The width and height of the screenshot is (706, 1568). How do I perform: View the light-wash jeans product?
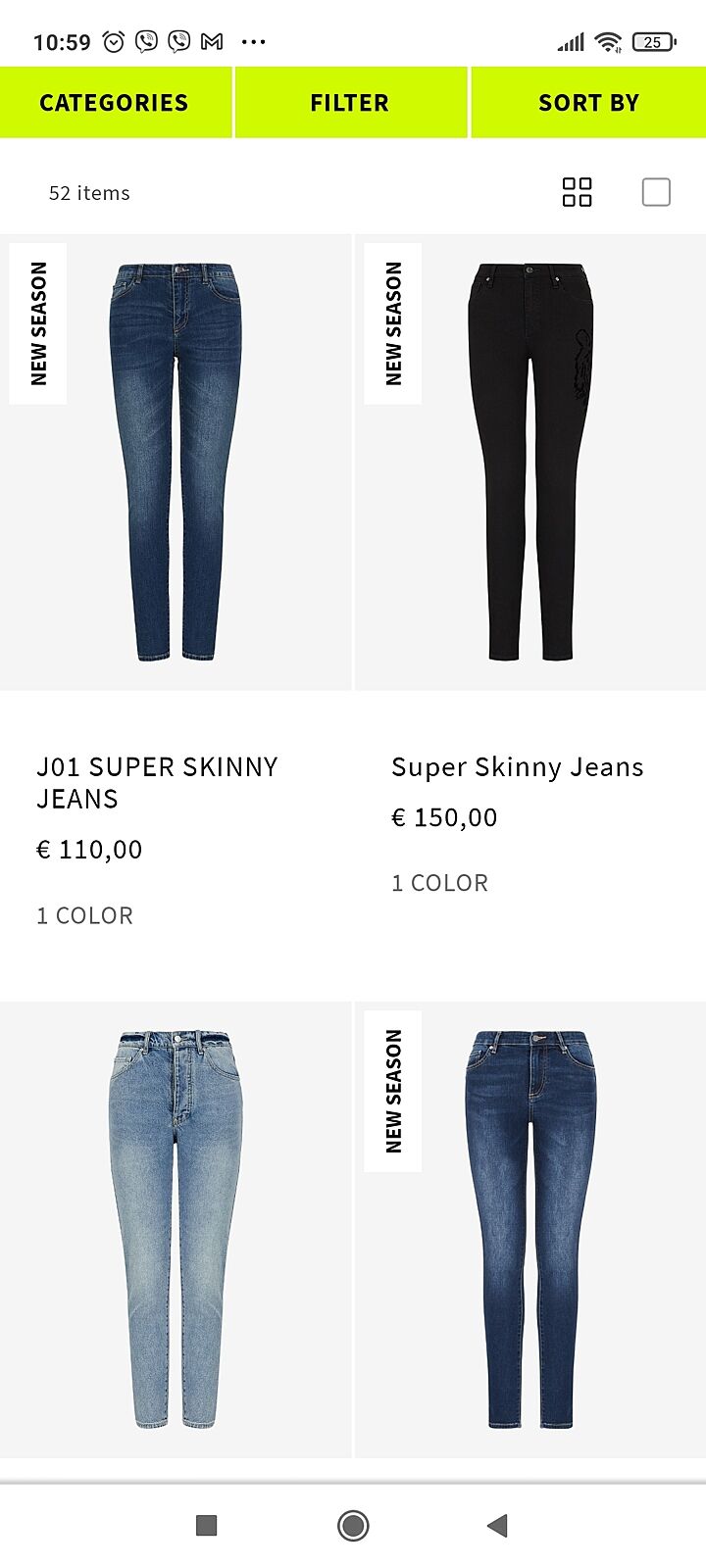point(176,1229)
